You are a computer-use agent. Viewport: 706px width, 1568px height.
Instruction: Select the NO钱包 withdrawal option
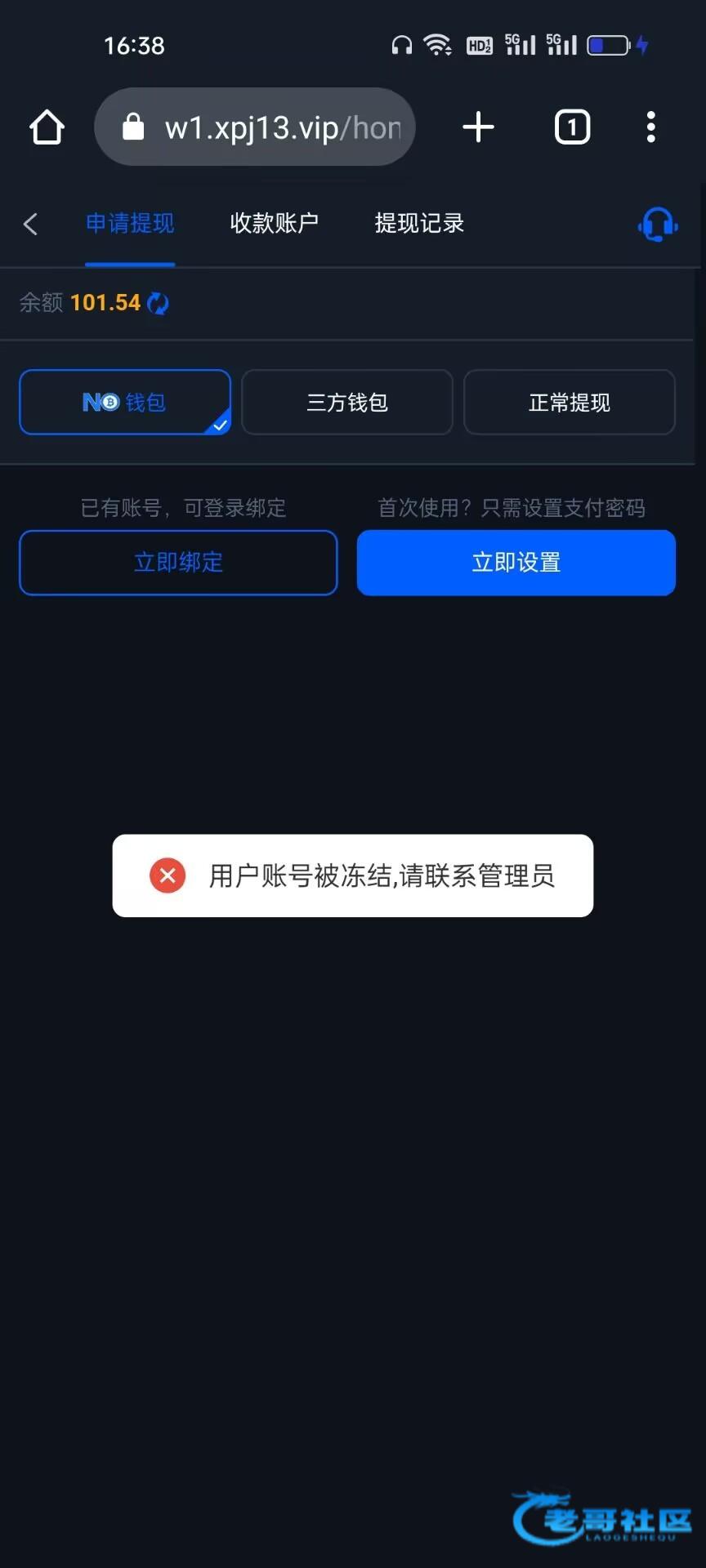point(125,402)
